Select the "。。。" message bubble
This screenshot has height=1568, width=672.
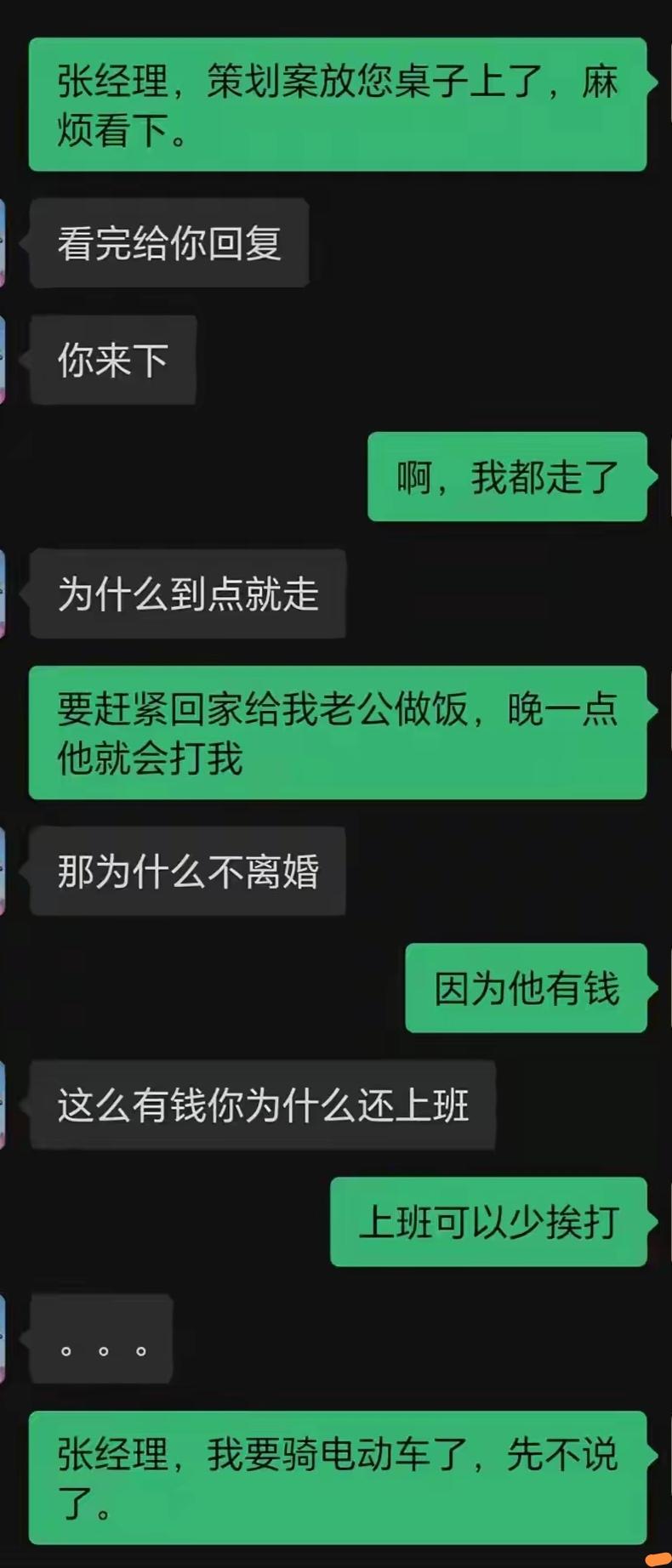(100, 1338)
